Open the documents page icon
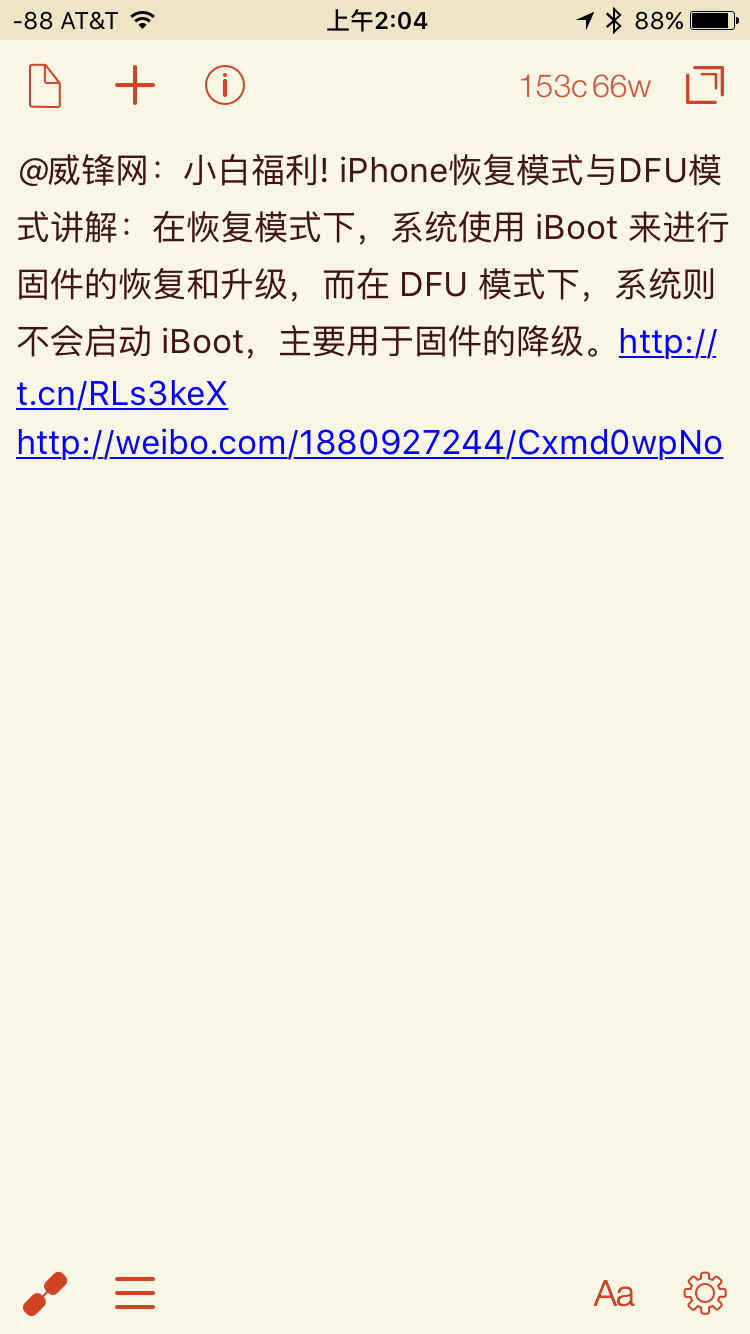This screenshot has width=750, height=1334. click(45, 86)
